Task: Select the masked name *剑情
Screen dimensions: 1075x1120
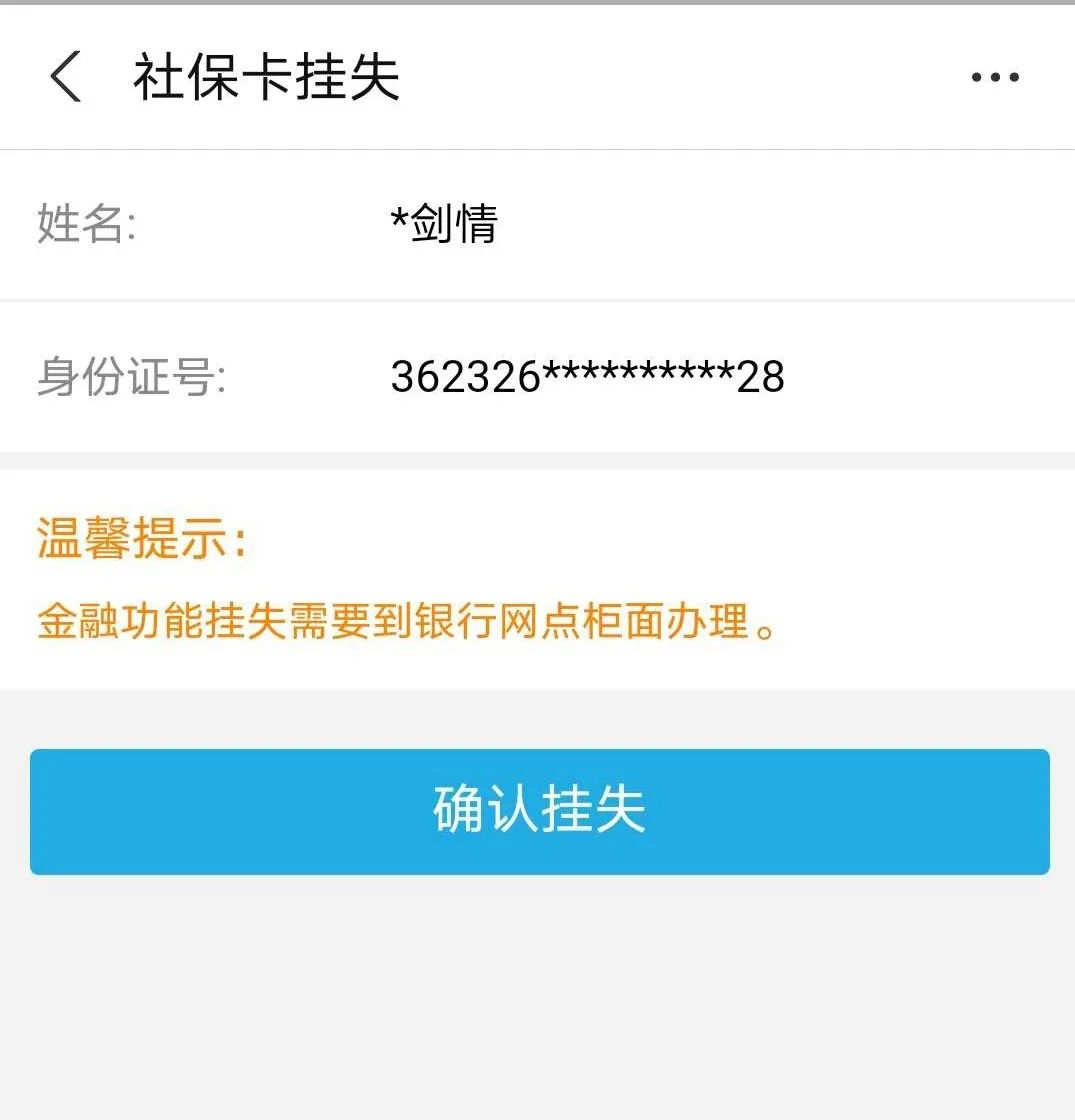Action: [445, 224]
